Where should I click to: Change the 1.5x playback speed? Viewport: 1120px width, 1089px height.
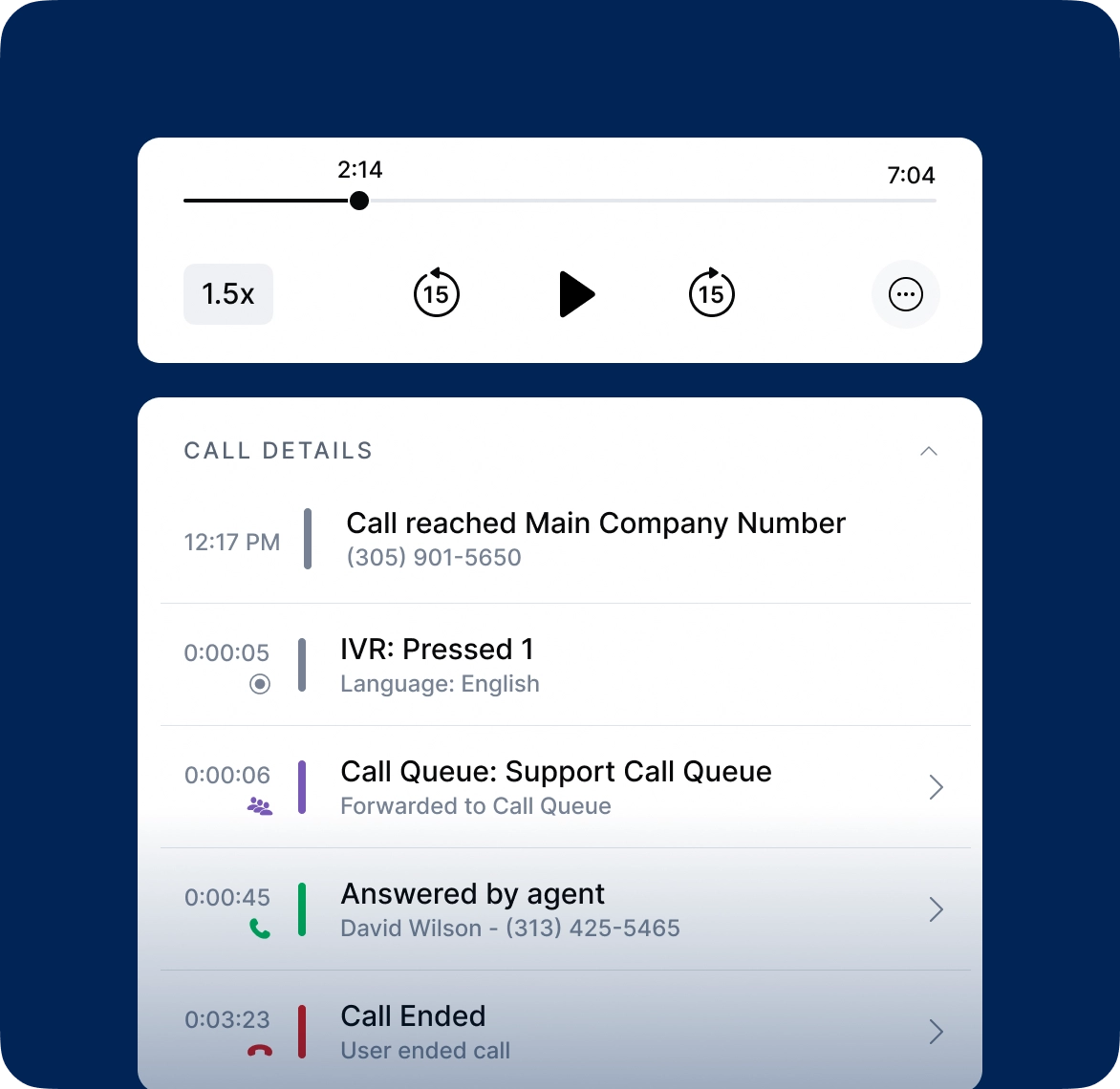[227, 294]
